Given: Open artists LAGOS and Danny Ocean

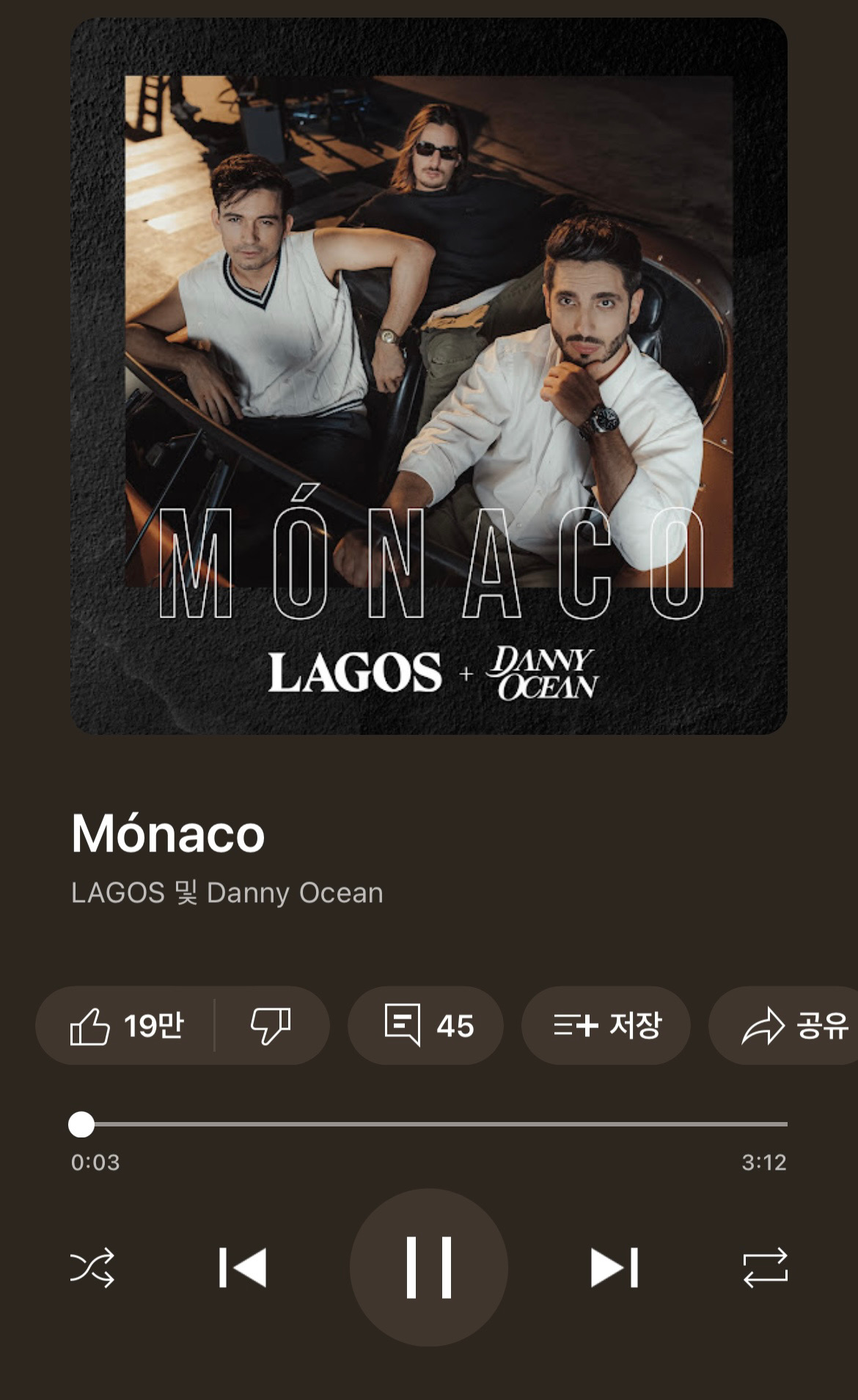Looking at the screenshot, I should point(227,893).
